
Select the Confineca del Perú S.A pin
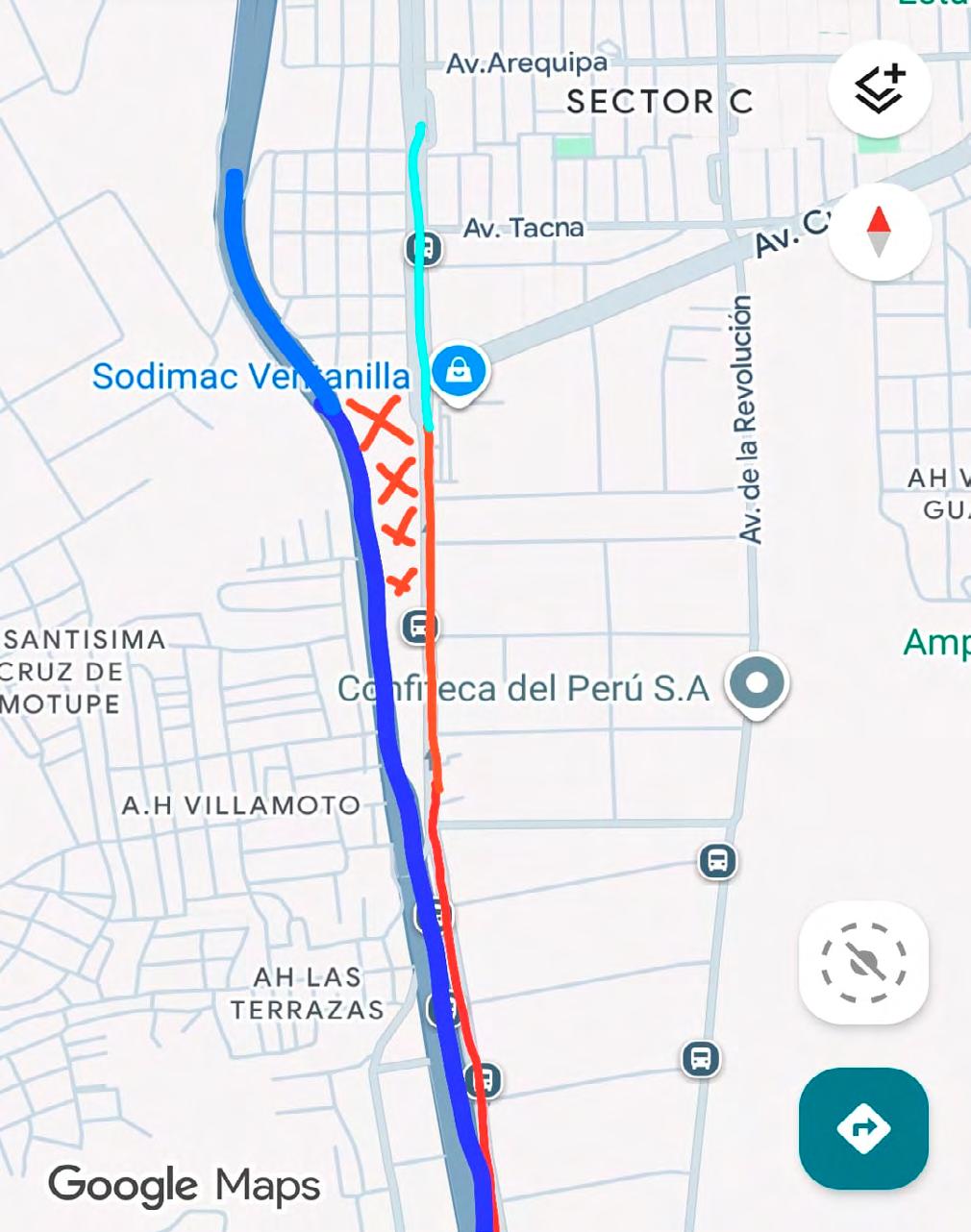click(x=758, y=683)
